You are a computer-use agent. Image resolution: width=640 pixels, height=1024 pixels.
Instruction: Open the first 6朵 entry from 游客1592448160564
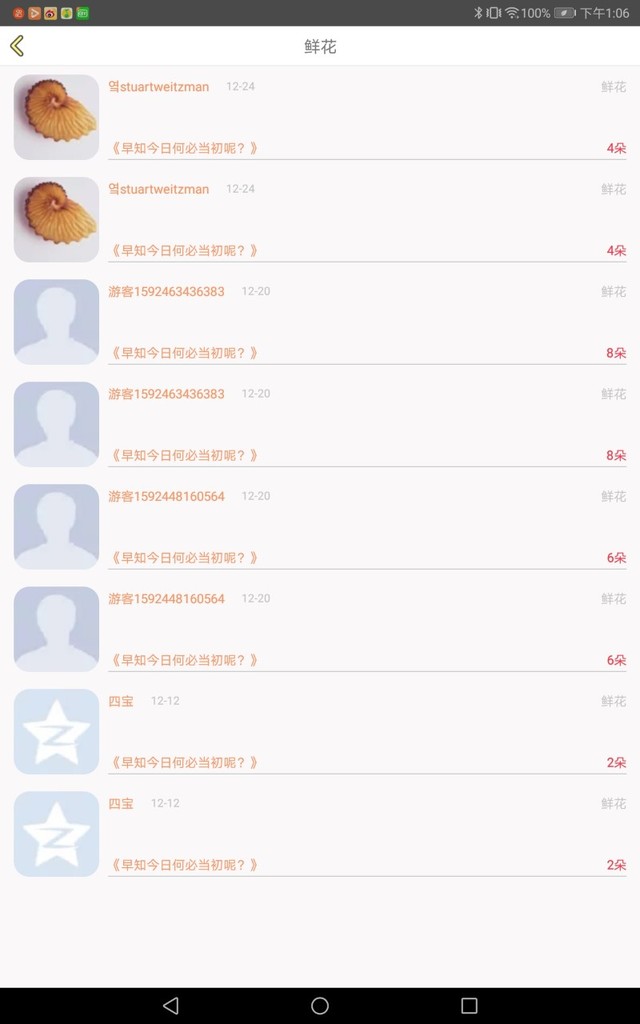click(320, 527)
